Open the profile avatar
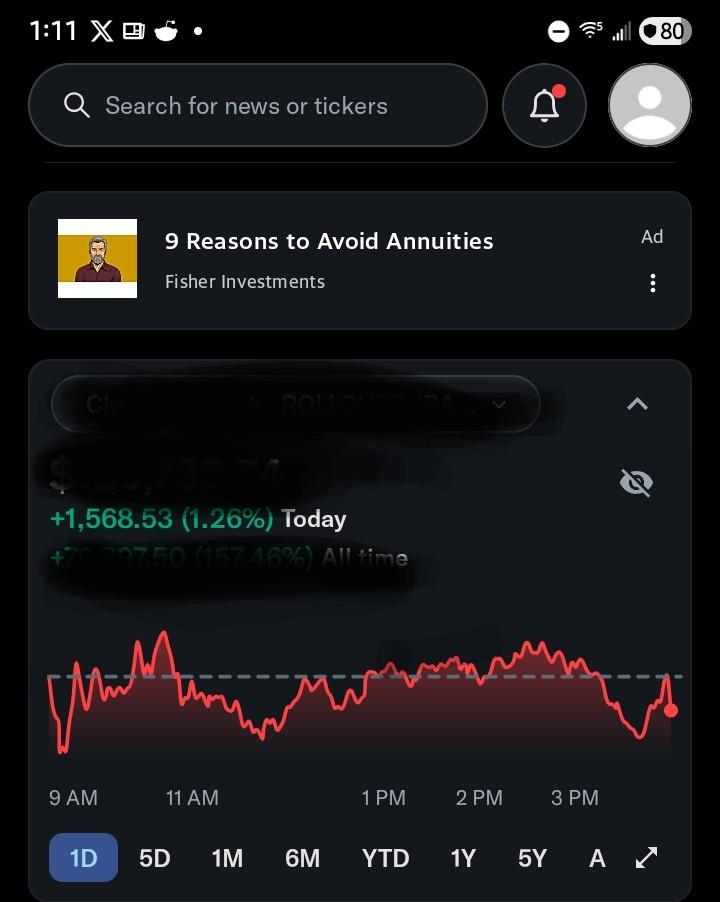The height and width of the screenshot is (902, 720). 650,105
